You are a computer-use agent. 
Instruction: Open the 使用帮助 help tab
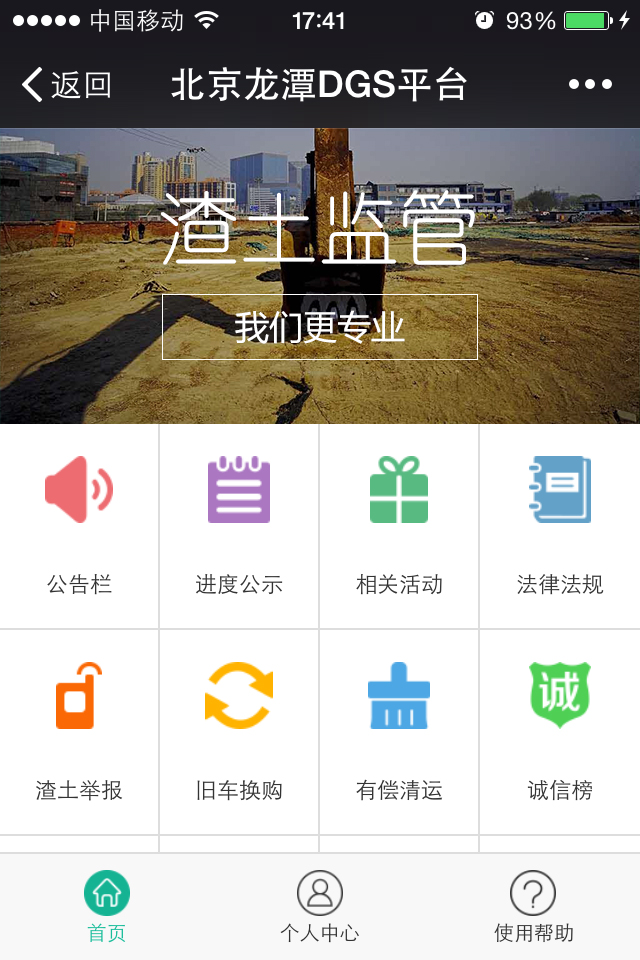[533, 907]
